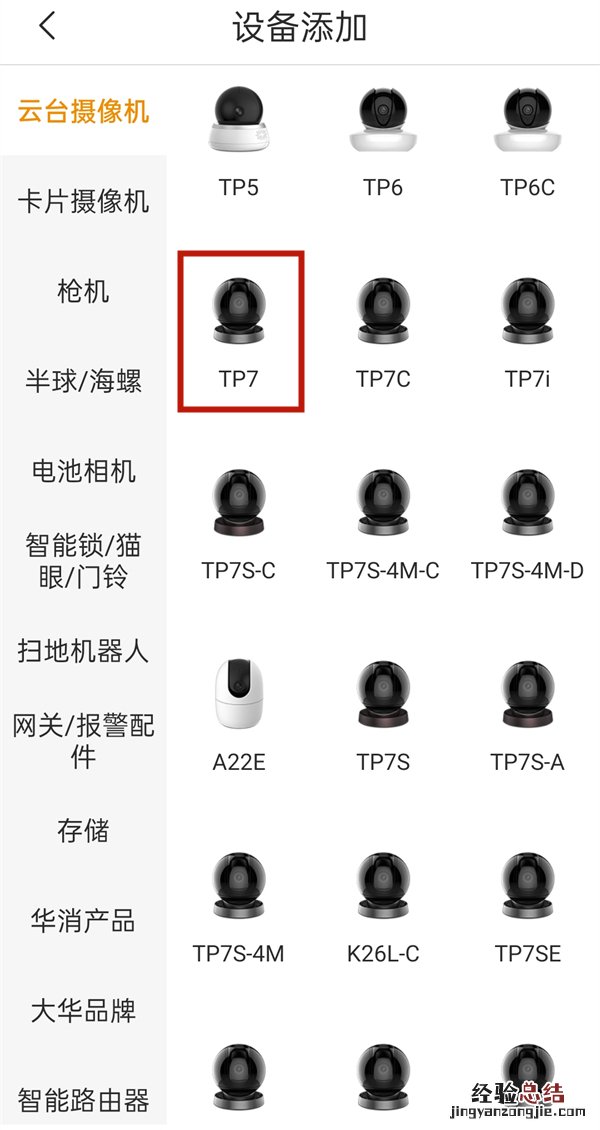Switch to the 电池相机 category
The image size is (600, 1130).
tap(83, 471)
